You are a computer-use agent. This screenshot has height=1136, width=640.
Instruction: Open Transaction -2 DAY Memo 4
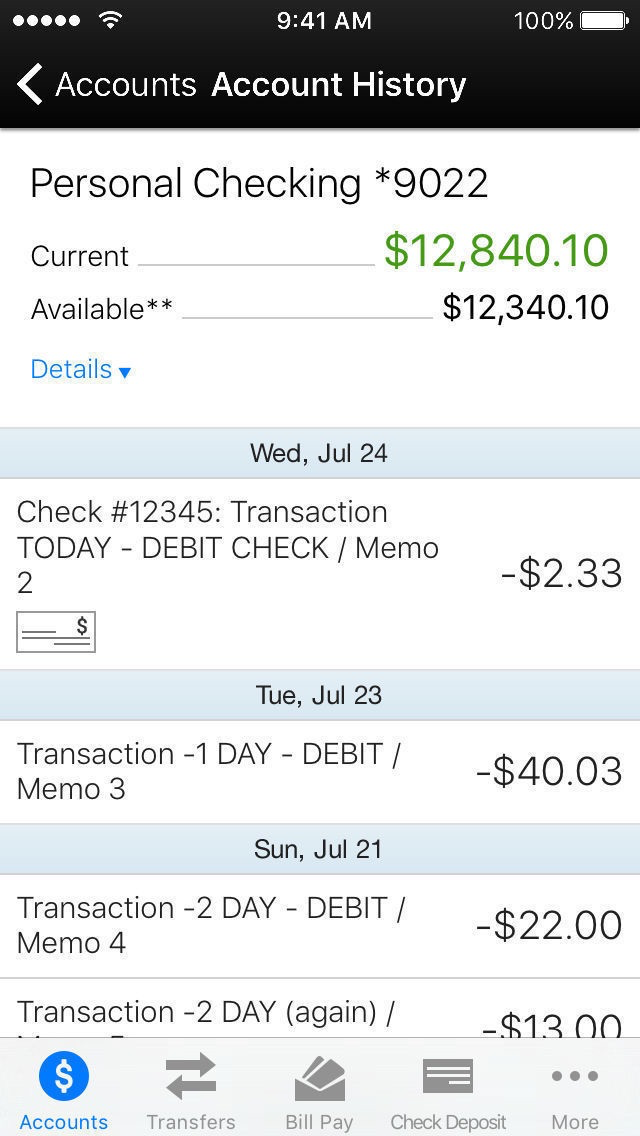point(320,925)
